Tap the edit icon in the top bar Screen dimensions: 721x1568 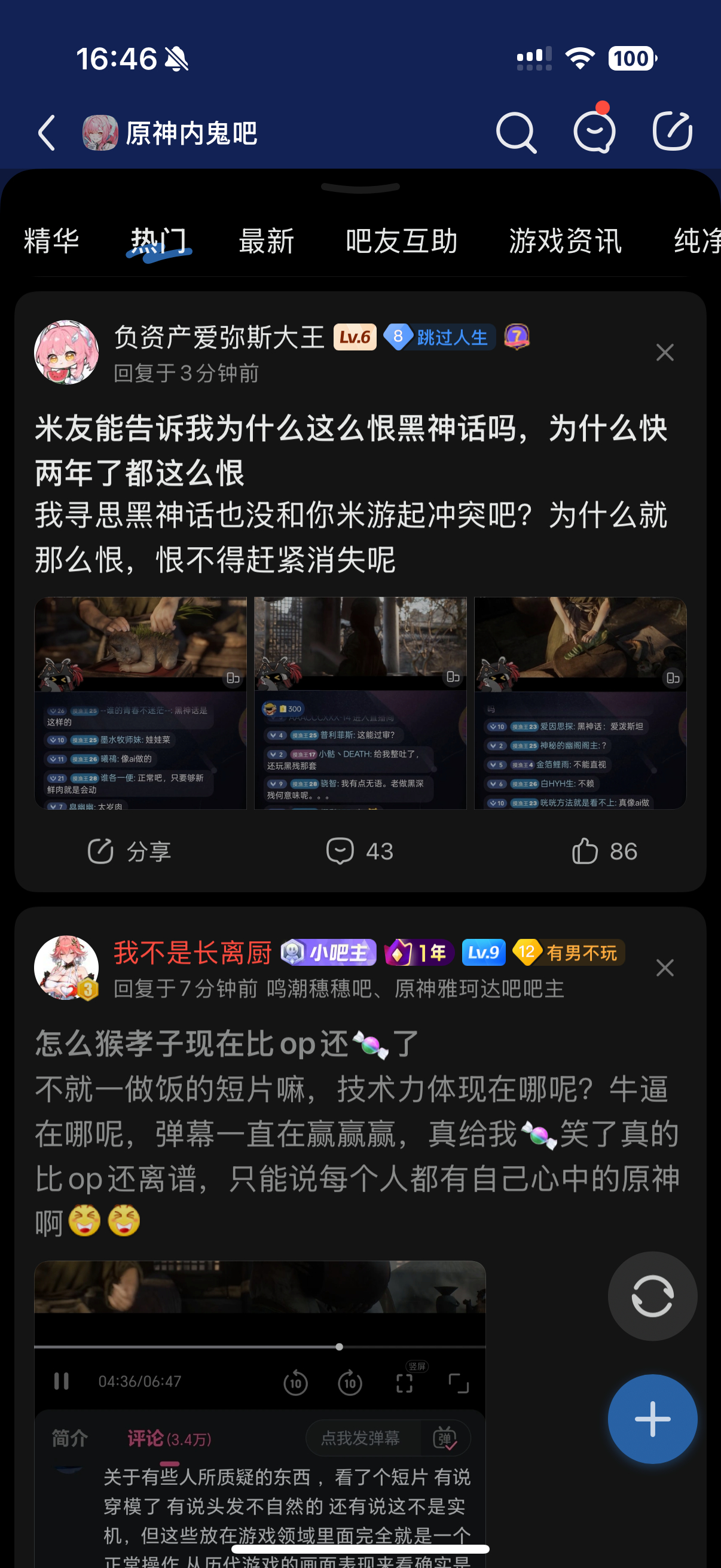[672, 132]
